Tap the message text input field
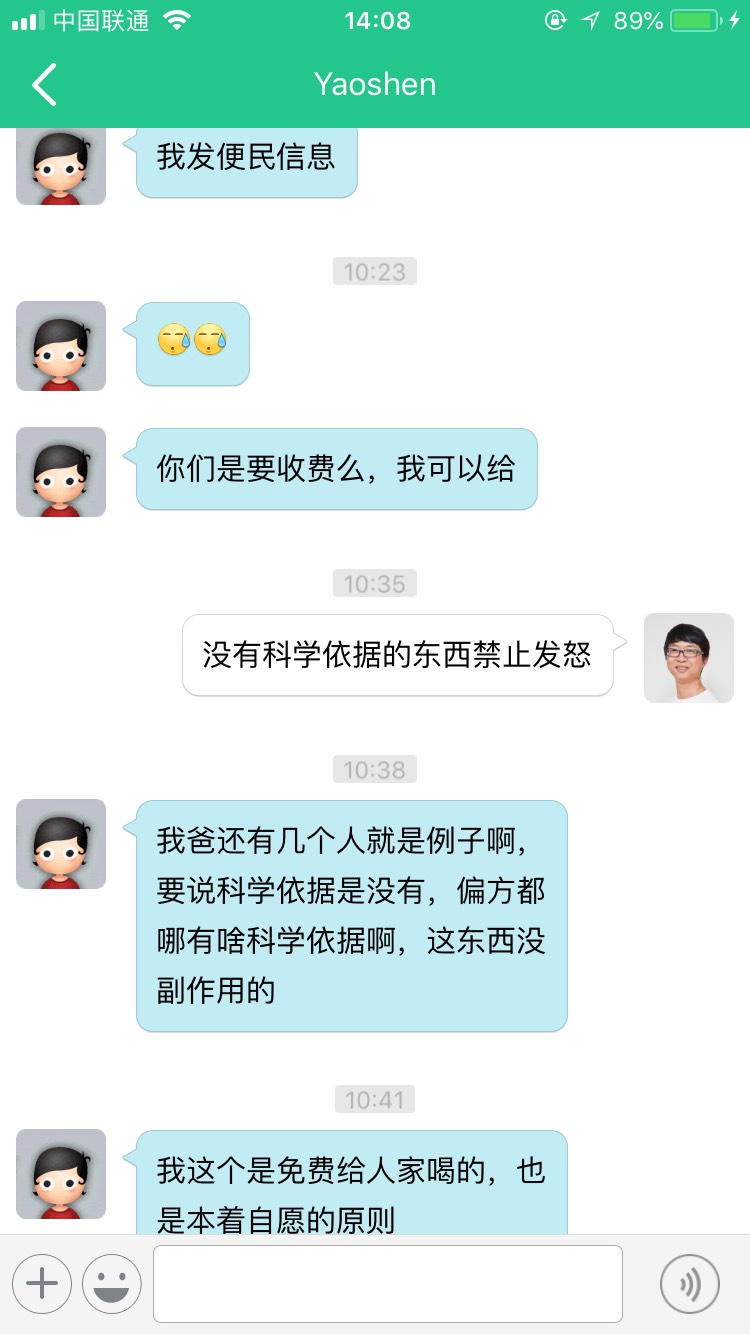Screen dimensions: 750x1334 388,1283
